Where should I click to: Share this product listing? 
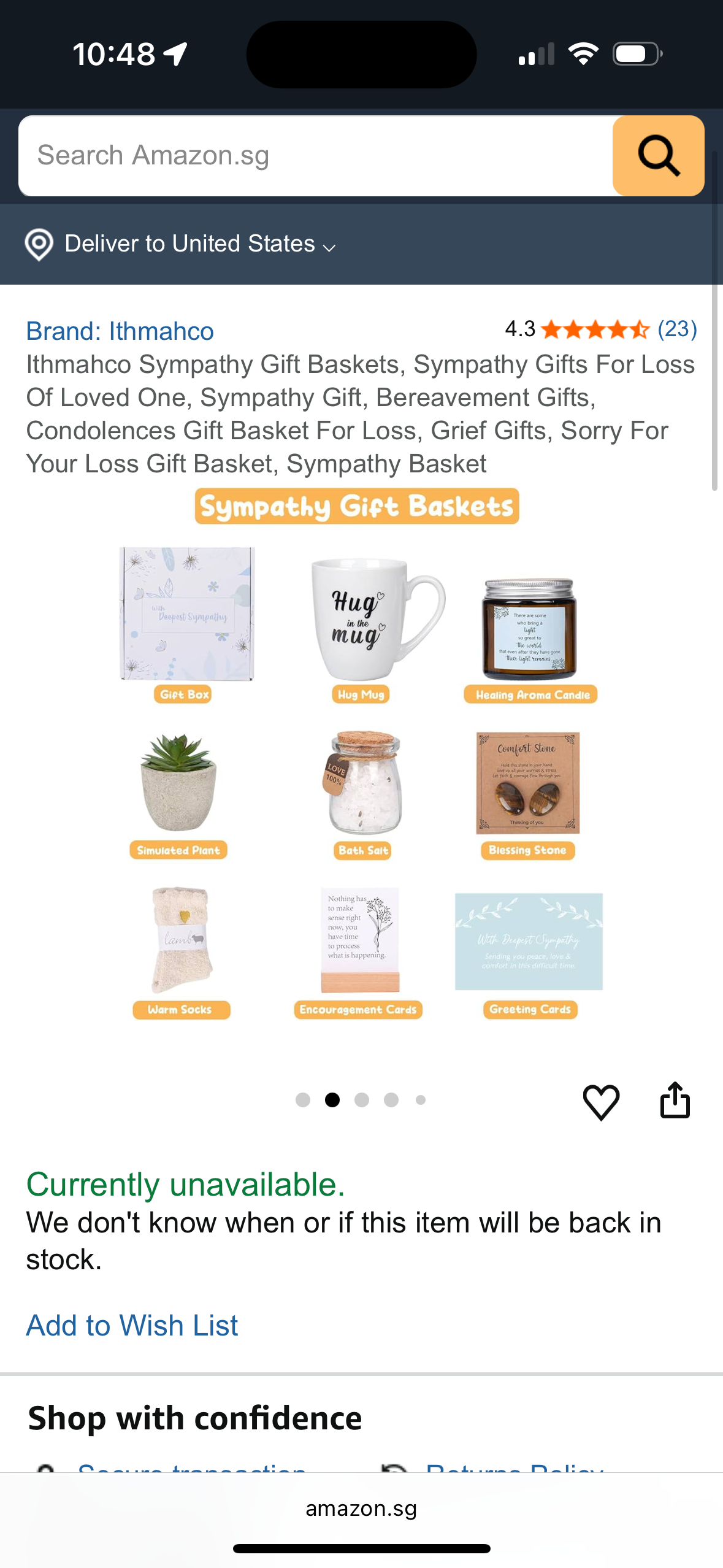click(675, 1101)
